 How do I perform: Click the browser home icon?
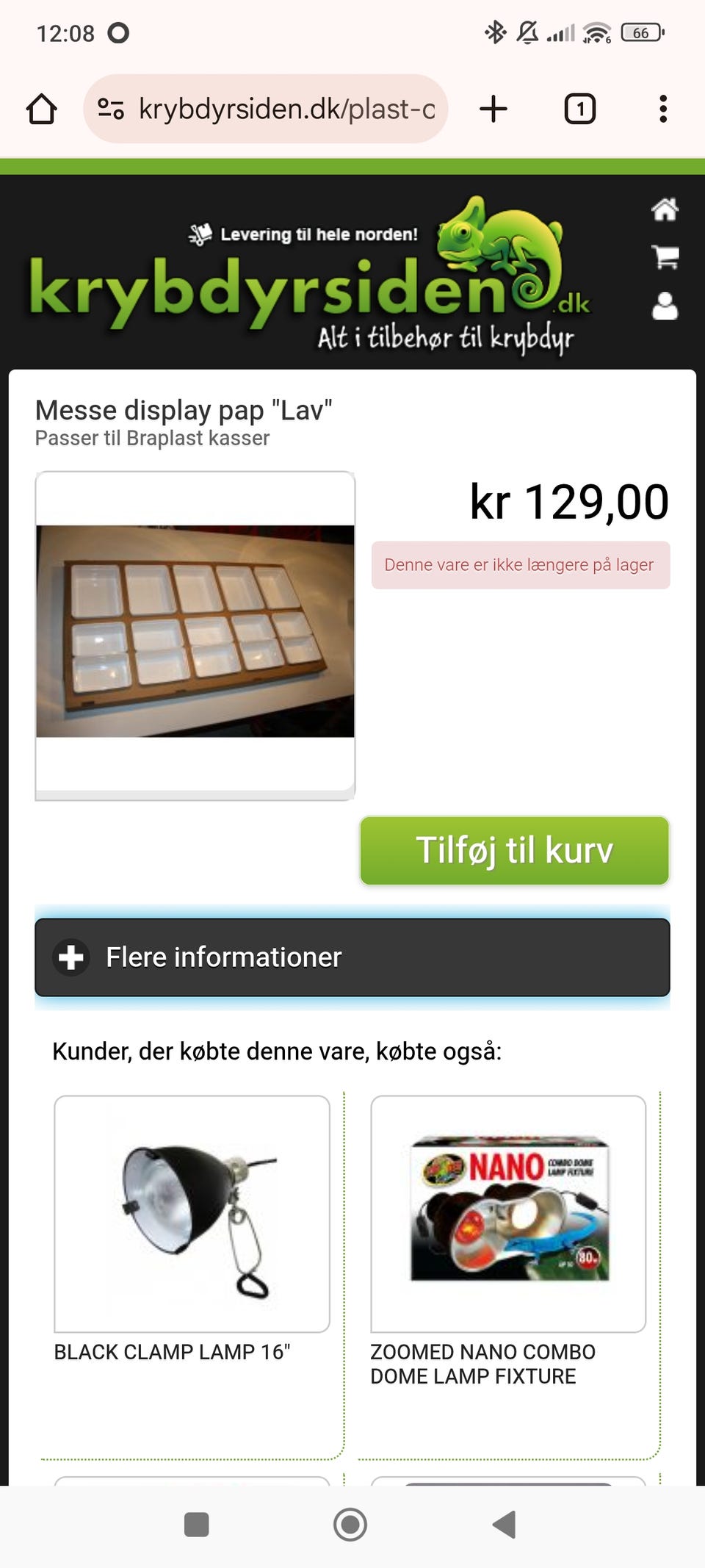pyautogui.click(x=42, y=109)
